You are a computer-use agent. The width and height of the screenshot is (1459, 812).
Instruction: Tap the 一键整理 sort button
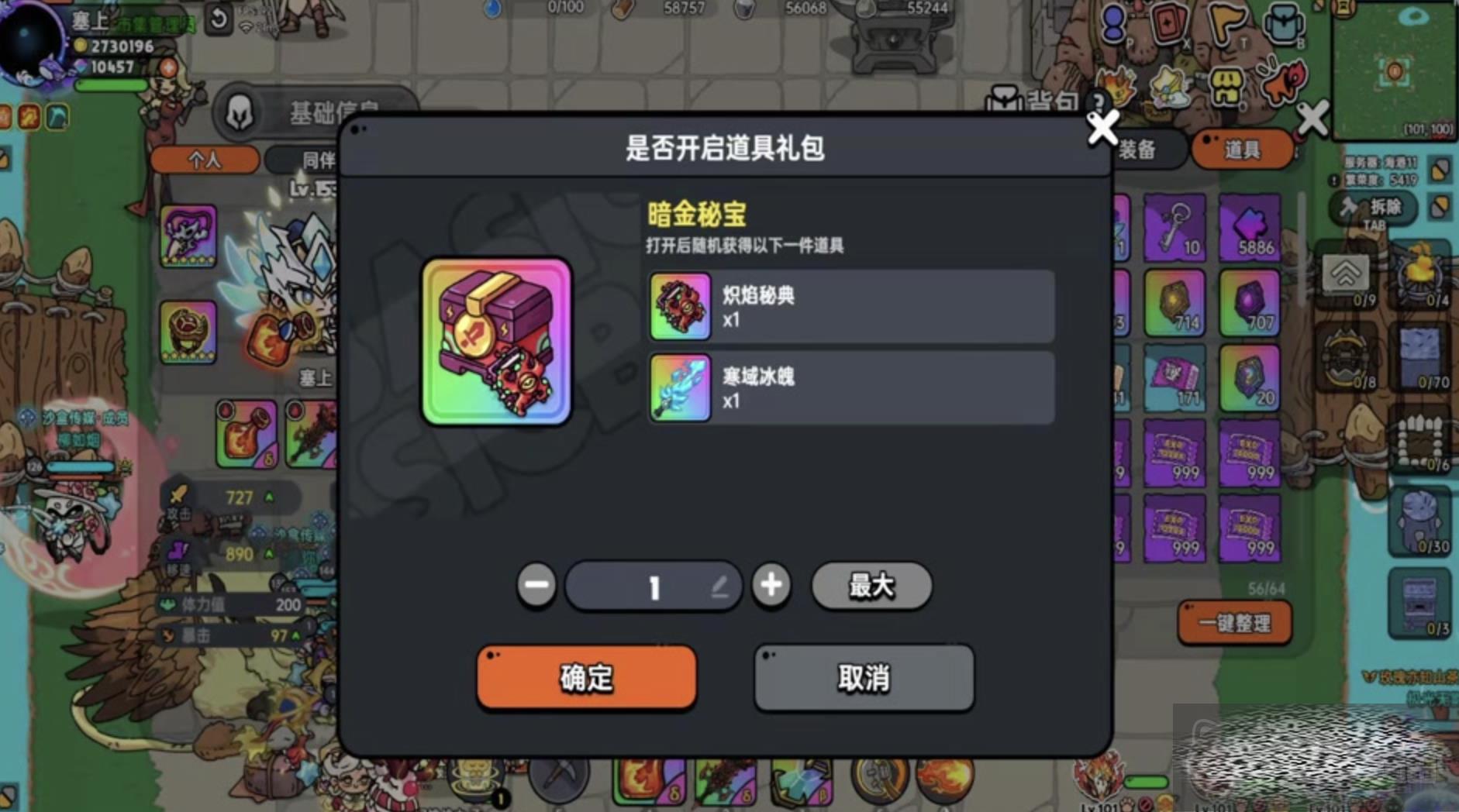(1234, 622)
